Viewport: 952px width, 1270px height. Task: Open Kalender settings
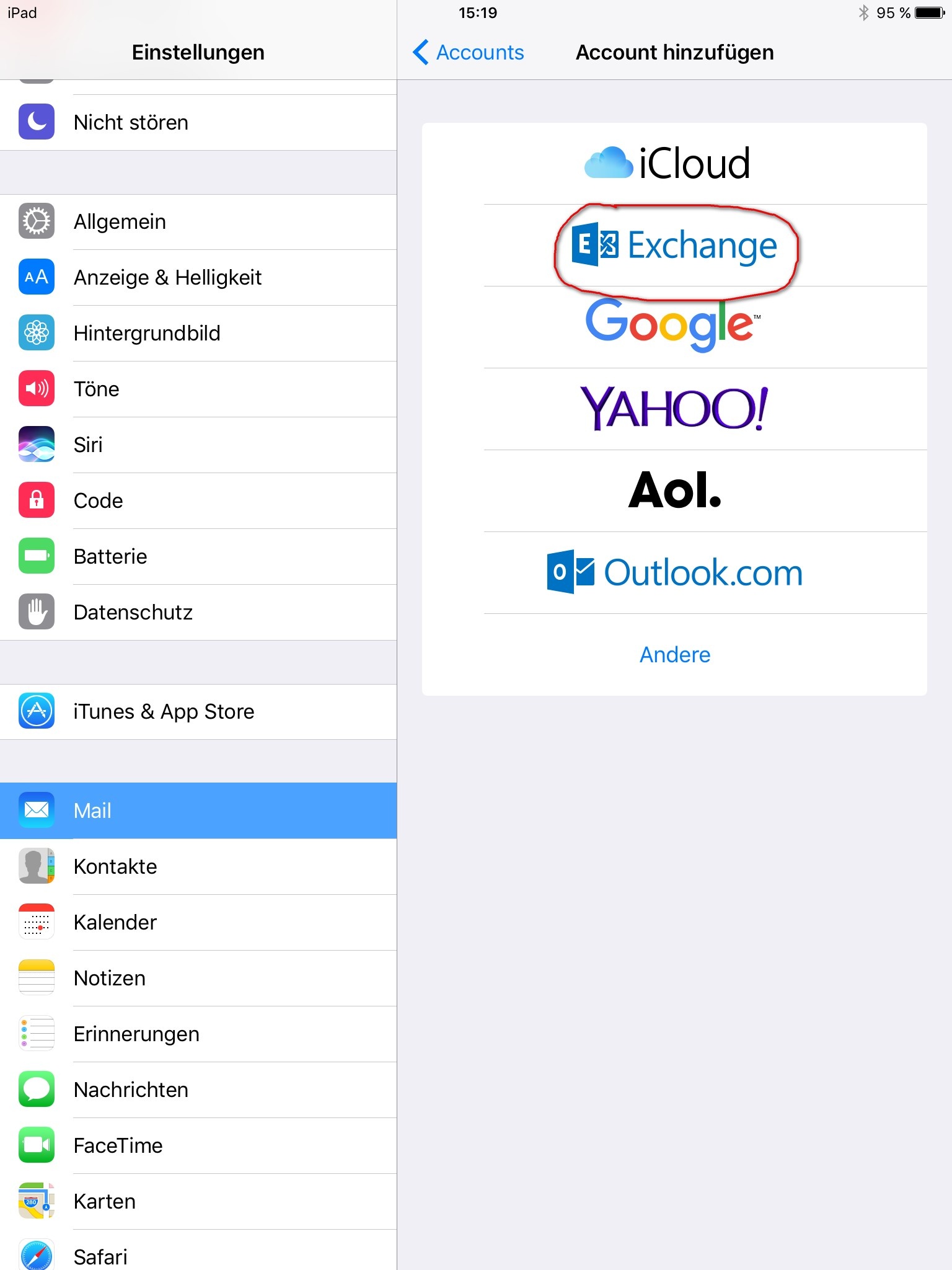(198, 922)
